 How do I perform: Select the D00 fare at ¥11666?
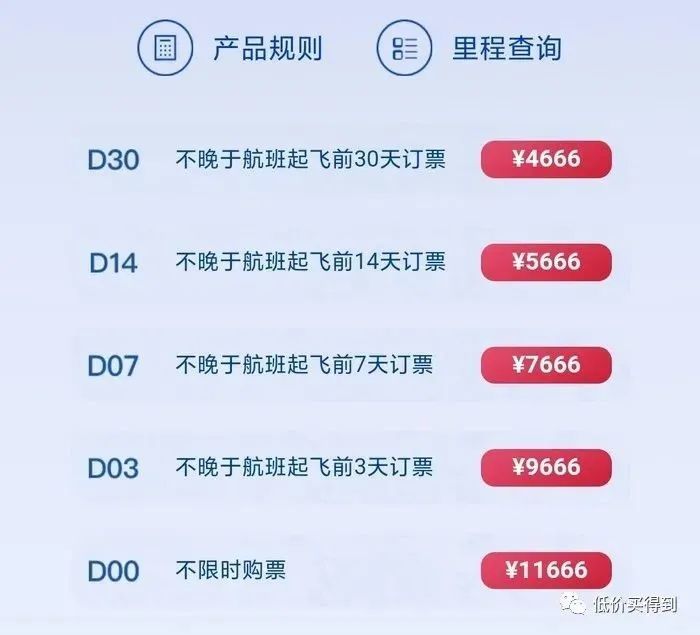coord(545,571)
